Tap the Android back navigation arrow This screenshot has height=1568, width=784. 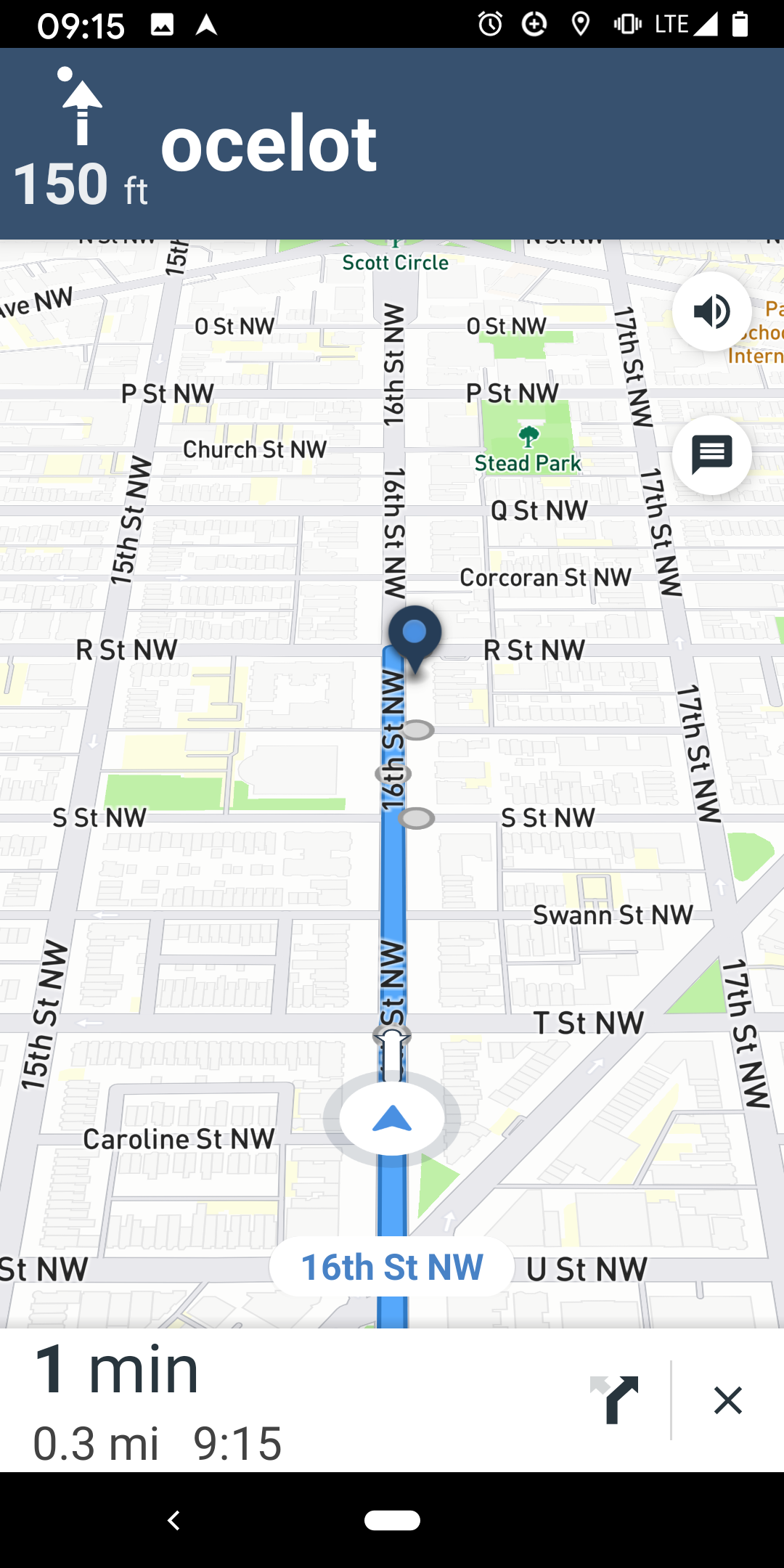(x=173, y=1520)
